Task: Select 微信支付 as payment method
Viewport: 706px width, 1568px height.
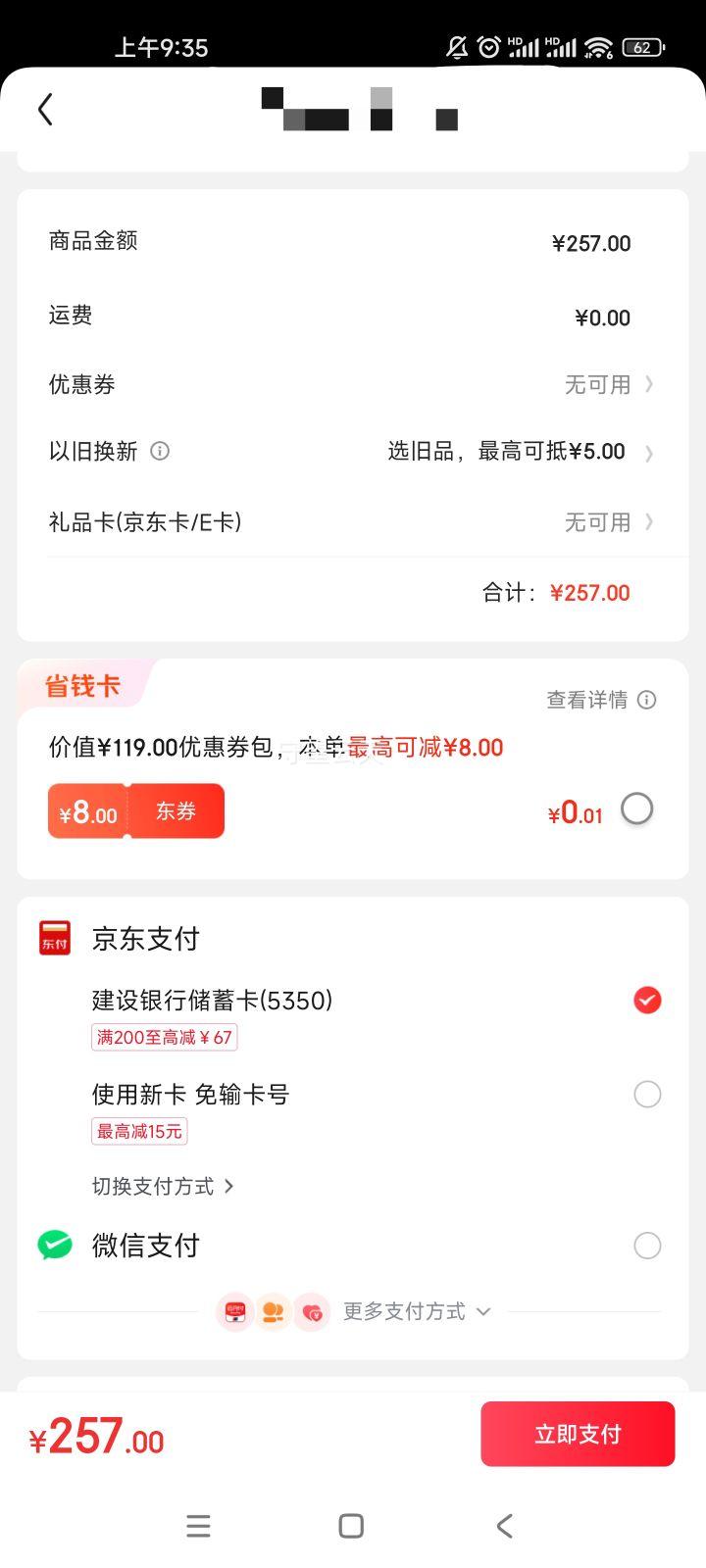Action: coord(352,1246)
